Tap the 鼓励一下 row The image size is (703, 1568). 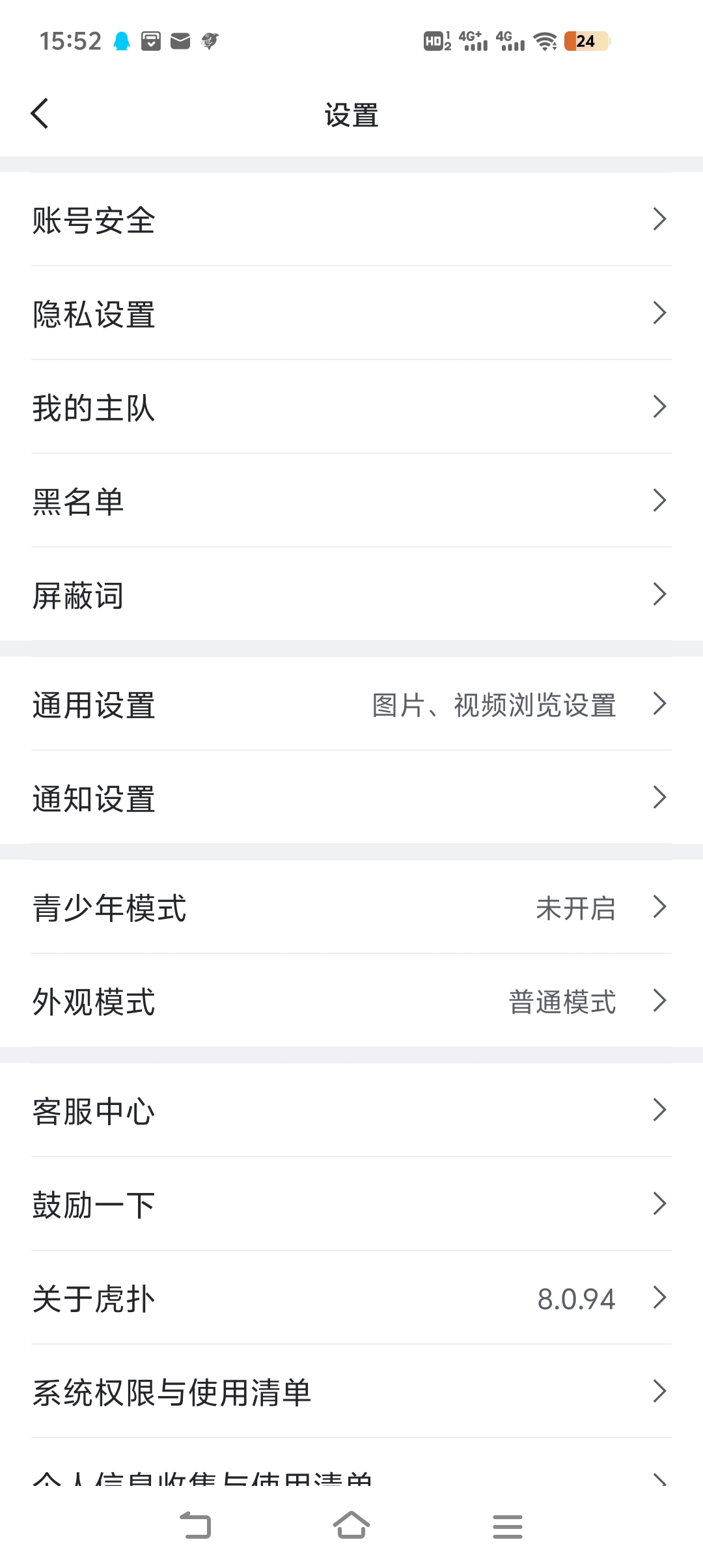(351, 1204)
